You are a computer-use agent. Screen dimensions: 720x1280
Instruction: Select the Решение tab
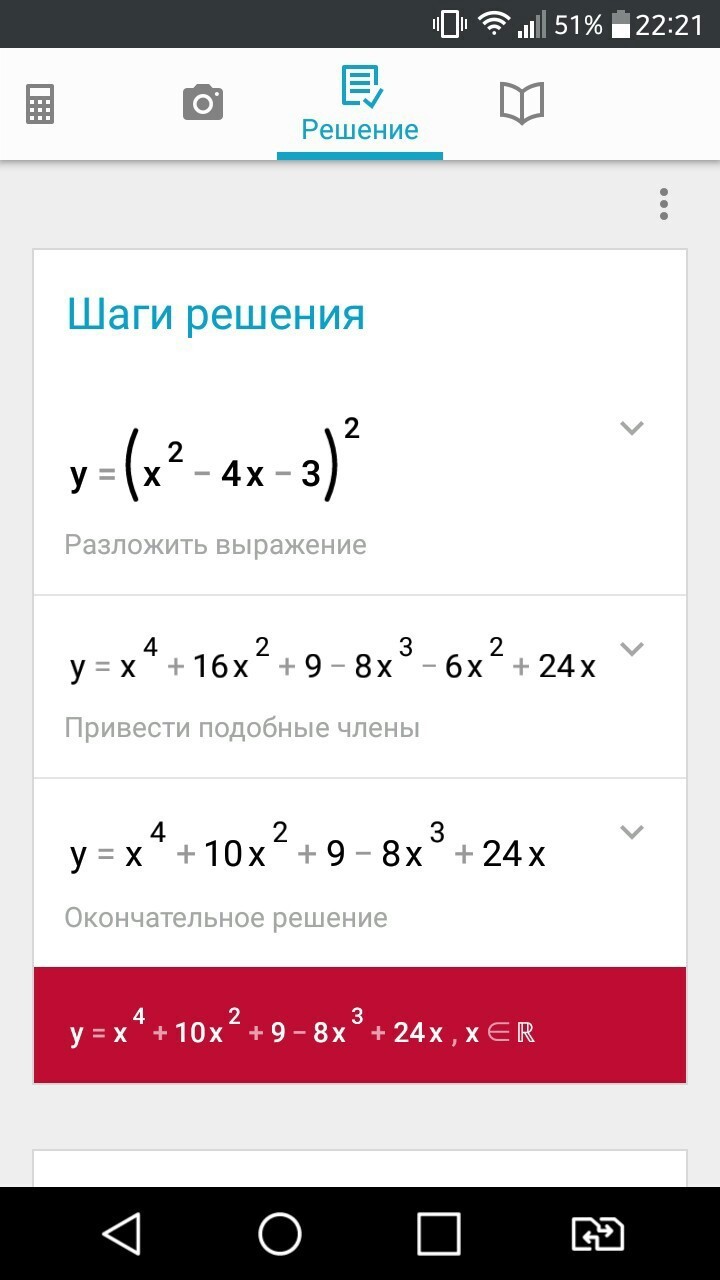click(360, 104)
